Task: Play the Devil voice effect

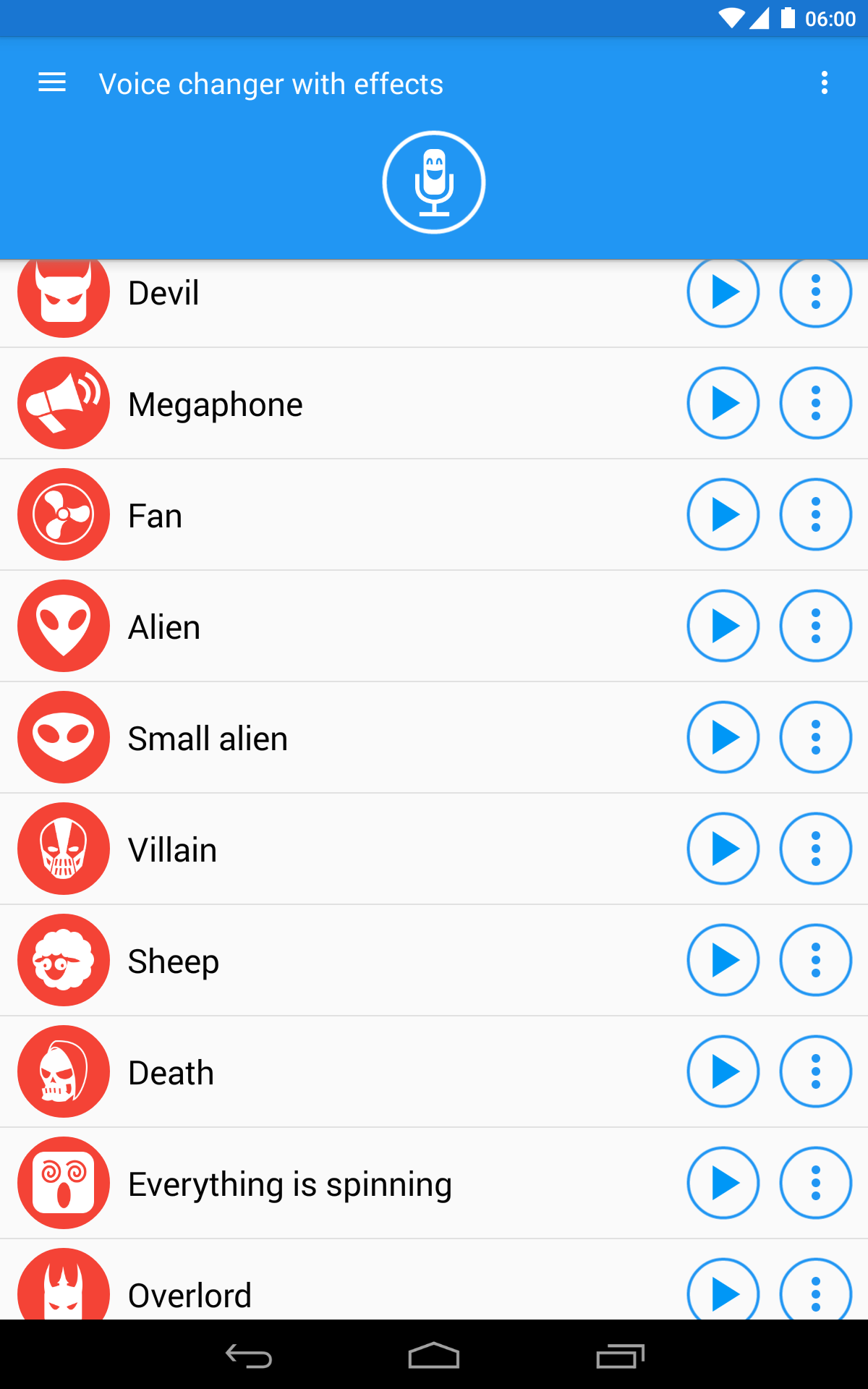Action: pos(723,292)
